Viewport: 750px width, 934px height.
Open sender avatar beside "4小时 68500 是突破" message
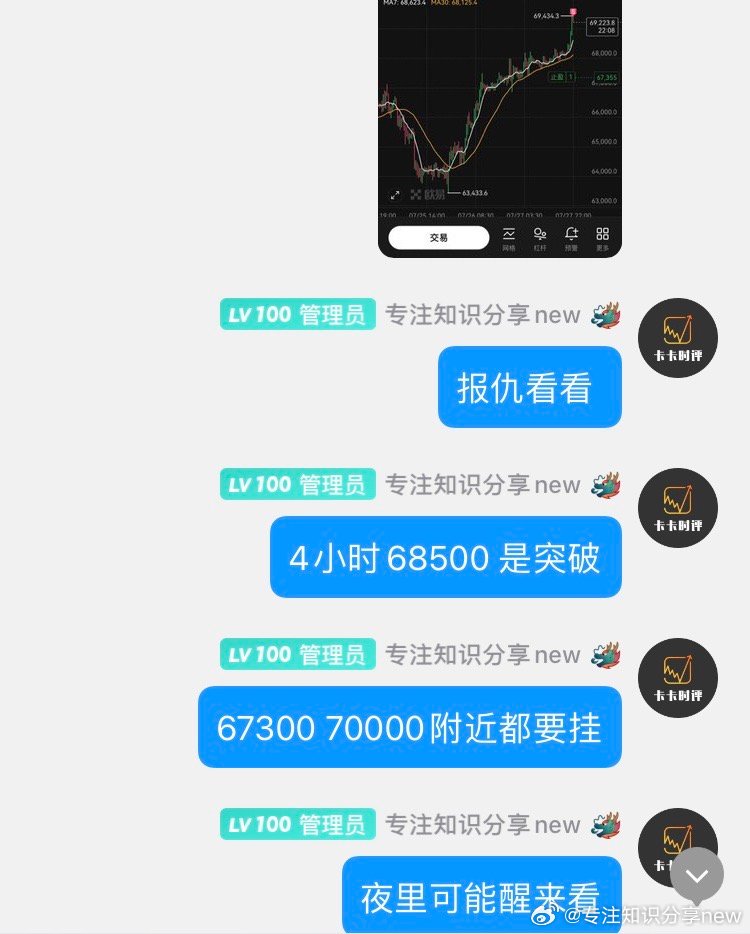click(677, 508)
